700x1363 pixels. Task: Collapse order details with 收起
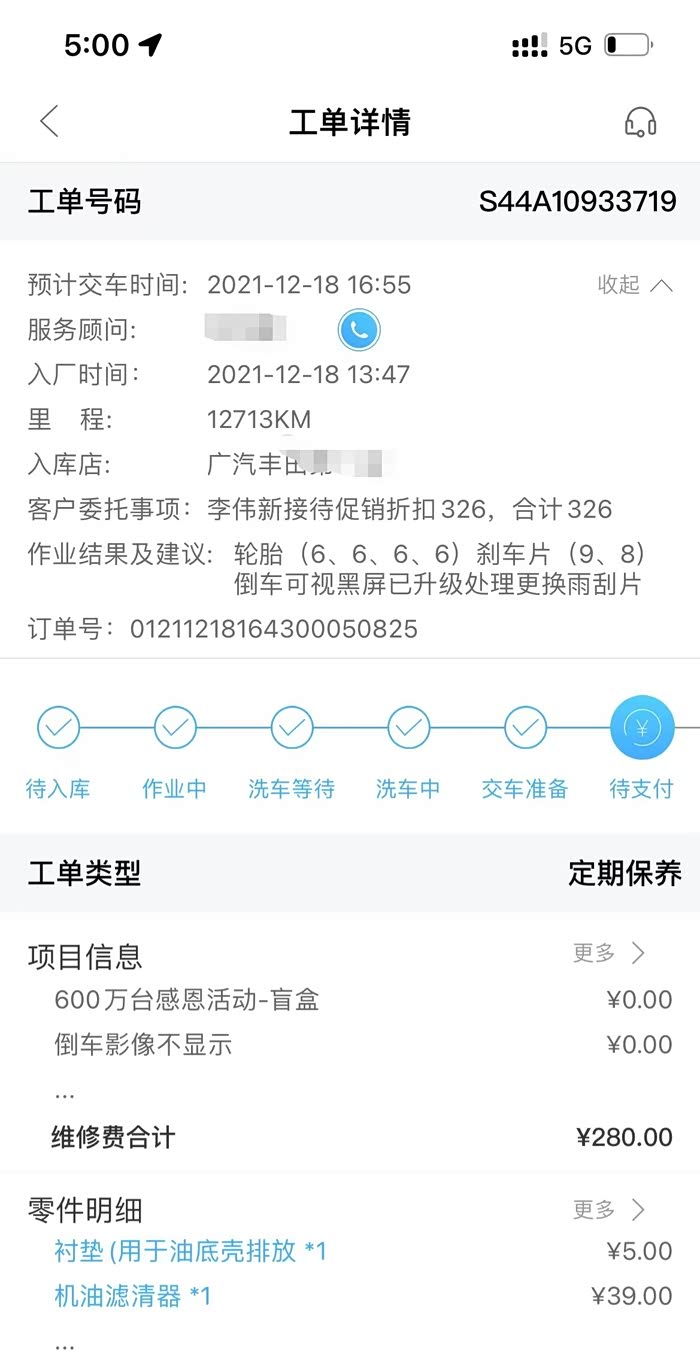pyautogui.click(x=635, y=285)
